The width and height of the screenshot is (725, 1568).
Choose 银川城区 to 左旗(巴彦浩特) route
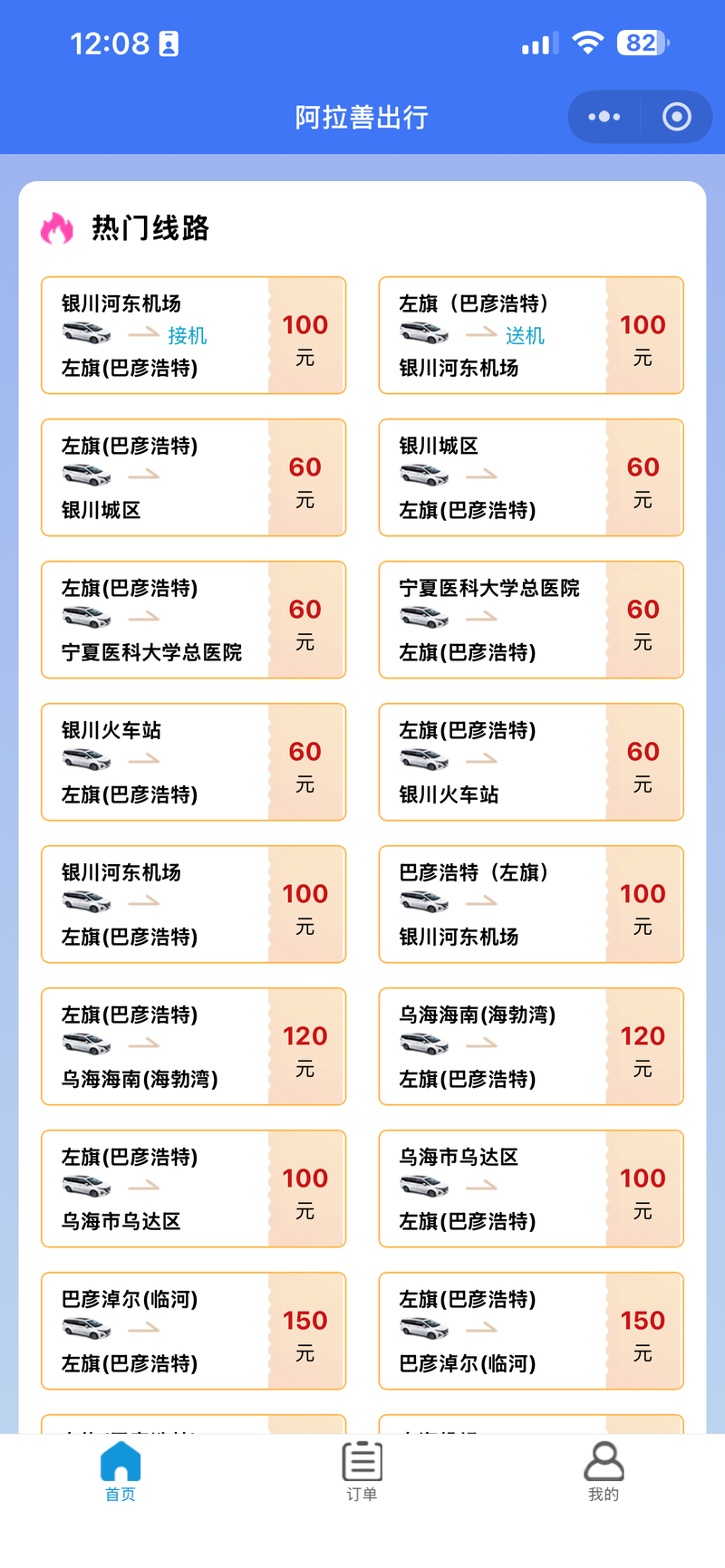(x=531, y=477)
